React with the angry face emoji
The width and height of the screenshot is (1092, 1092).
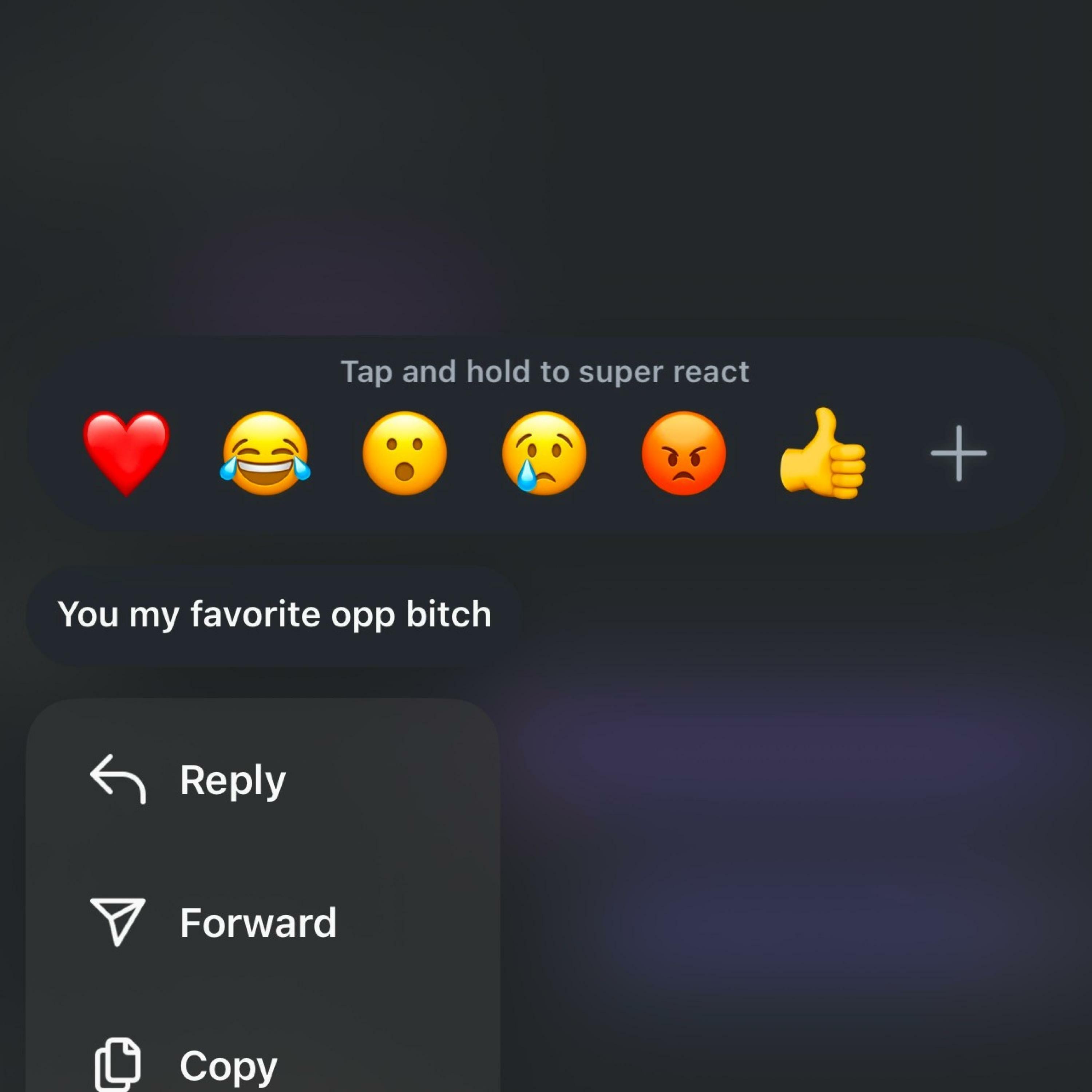[x=683, y=453]
